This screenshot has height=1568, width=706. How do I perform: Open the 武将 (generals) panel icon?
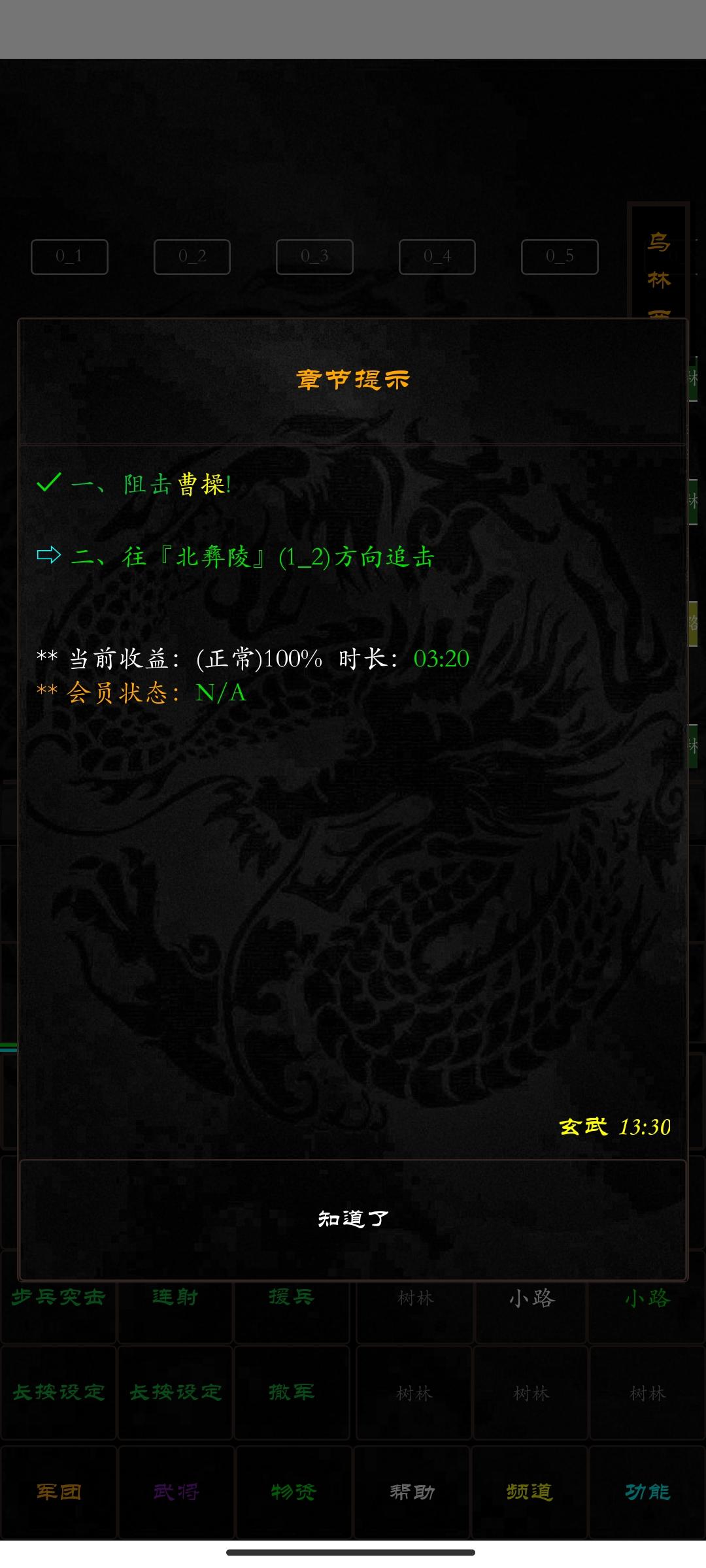tap(175, 1493)
